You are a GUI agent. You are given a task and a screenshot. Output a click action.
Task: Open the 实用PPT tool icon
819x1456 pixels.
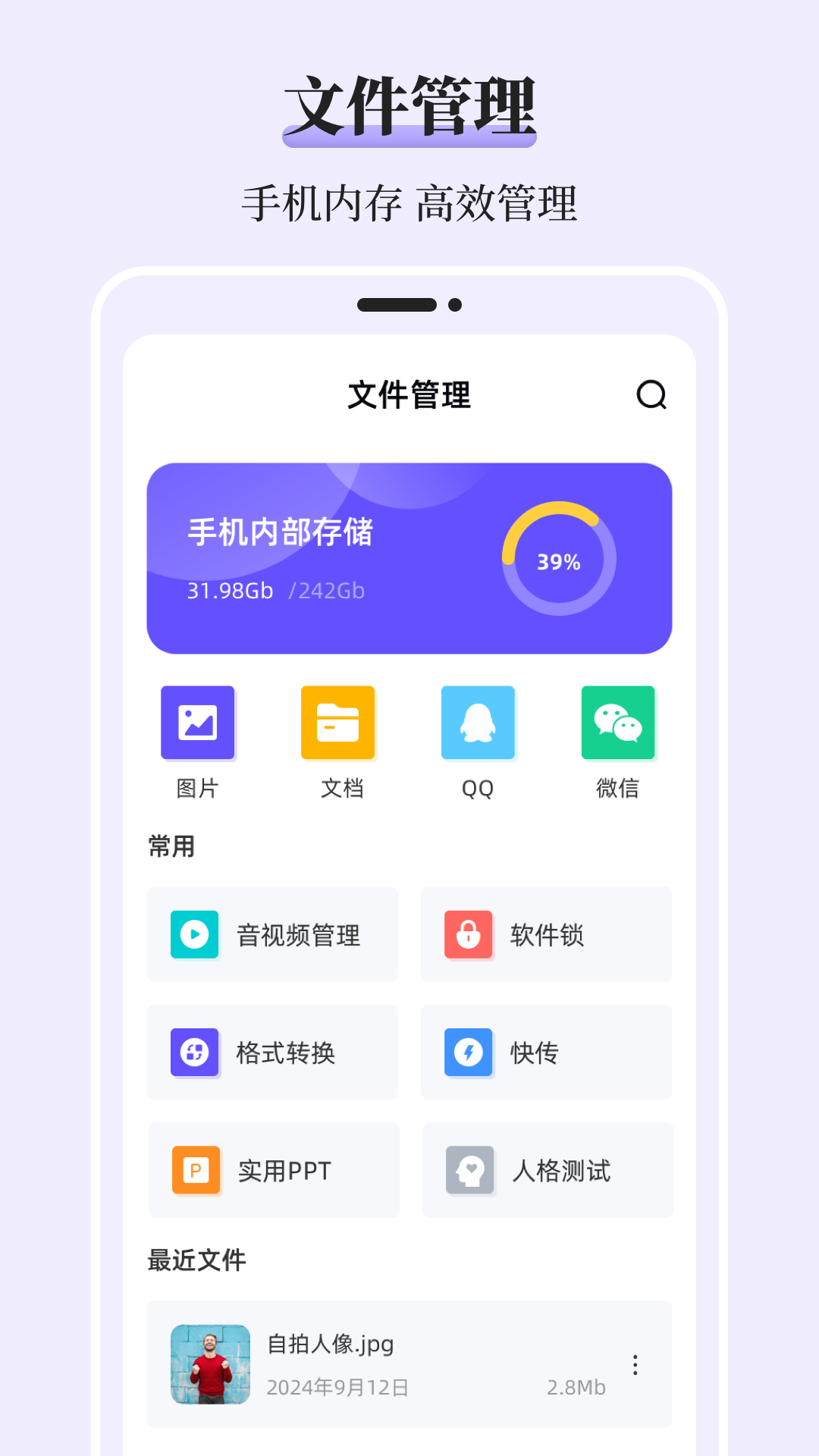(x=196, y=1170)
